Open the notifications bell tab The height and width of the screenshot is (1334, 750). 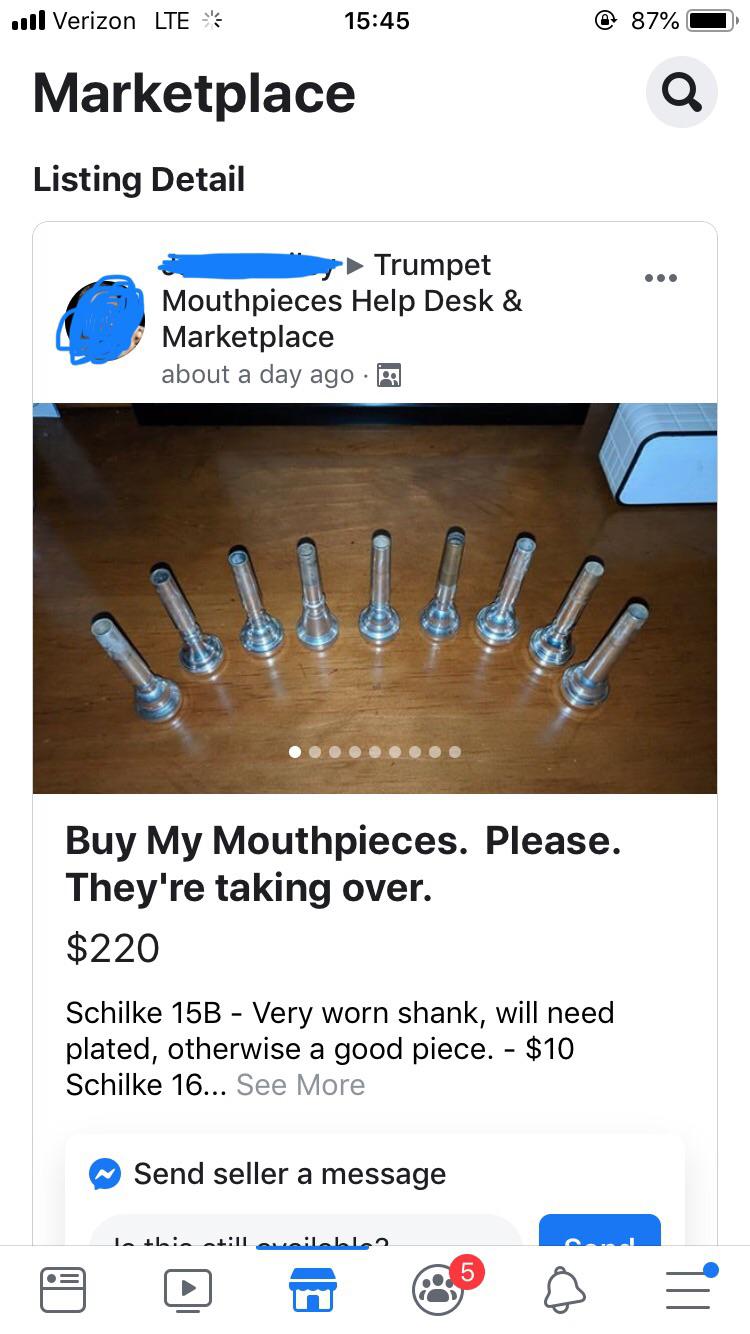[x=563, y=1289]
